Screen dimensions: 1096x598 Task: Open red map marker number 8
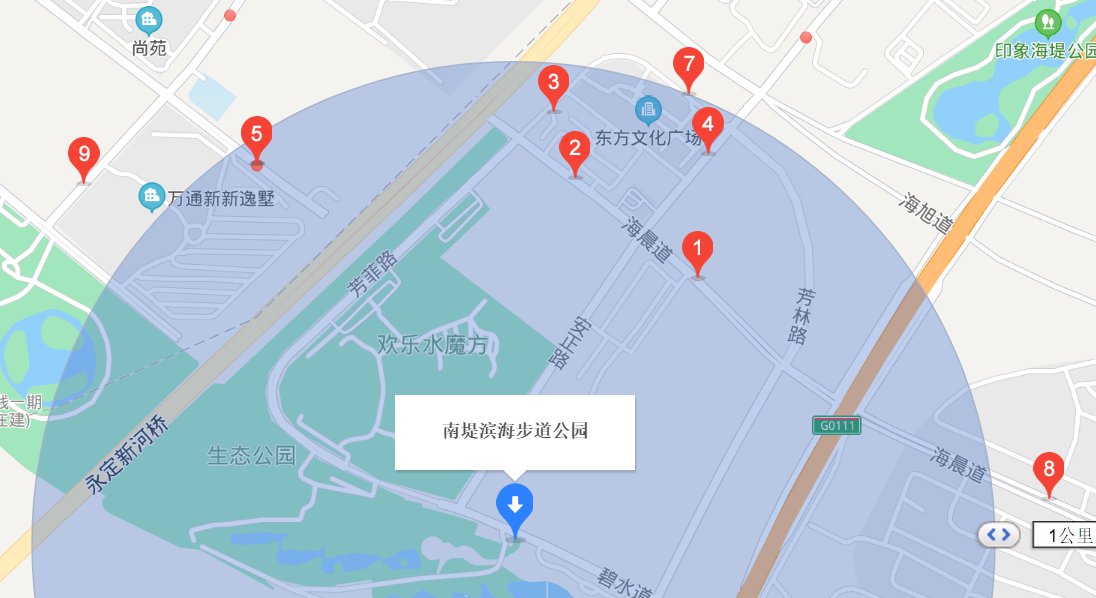(x=1048, y=470)
